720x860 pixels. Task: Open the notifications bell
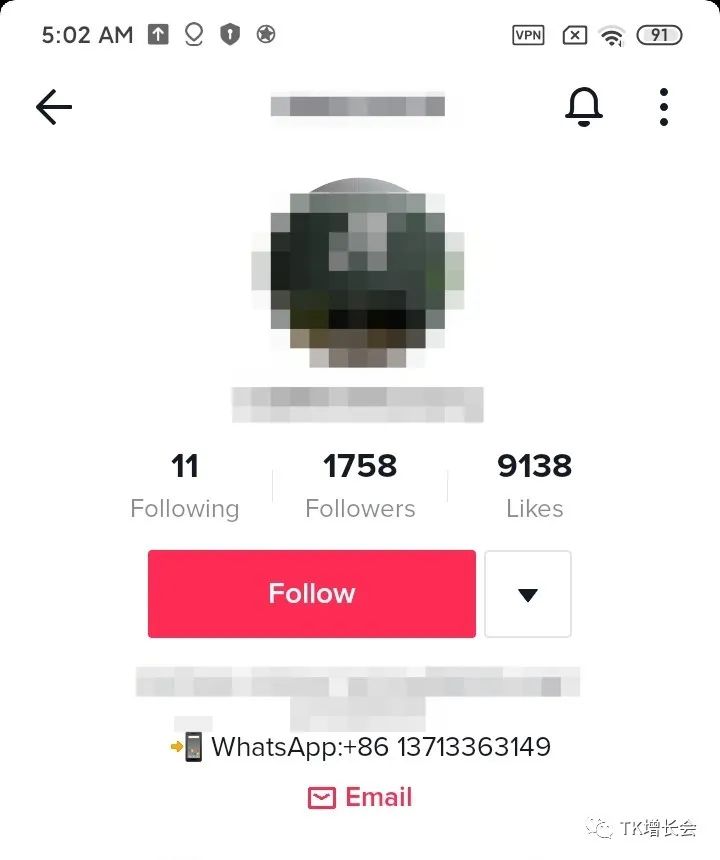click(584, 107)
